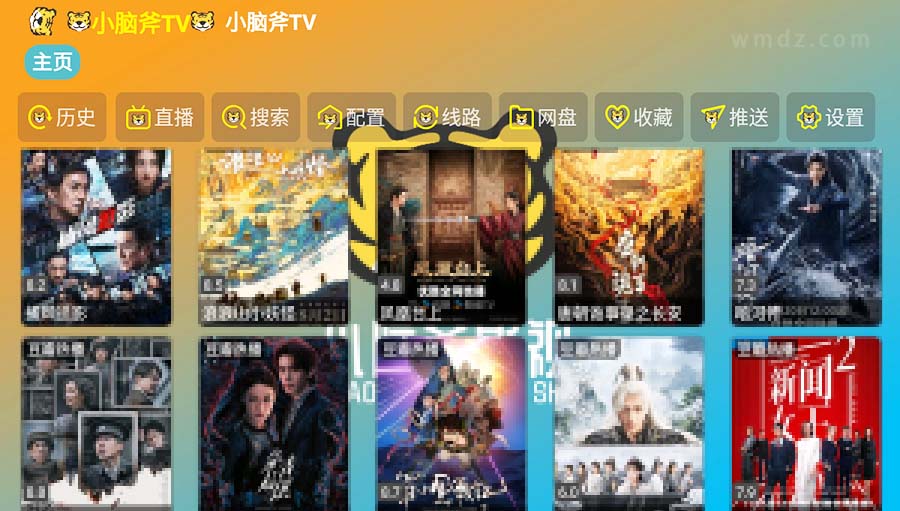Open the 网盘 cloud drive

coord(544,118)
